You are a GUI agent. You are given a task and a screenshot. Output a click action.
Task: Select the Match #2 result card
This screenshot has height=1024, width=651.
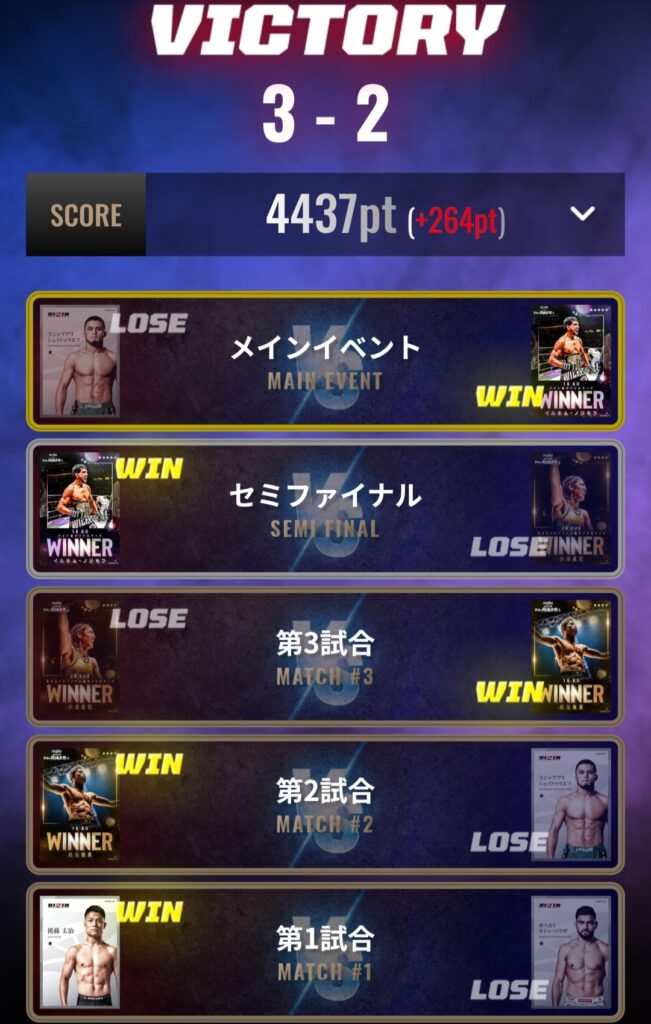pos(325,804)
